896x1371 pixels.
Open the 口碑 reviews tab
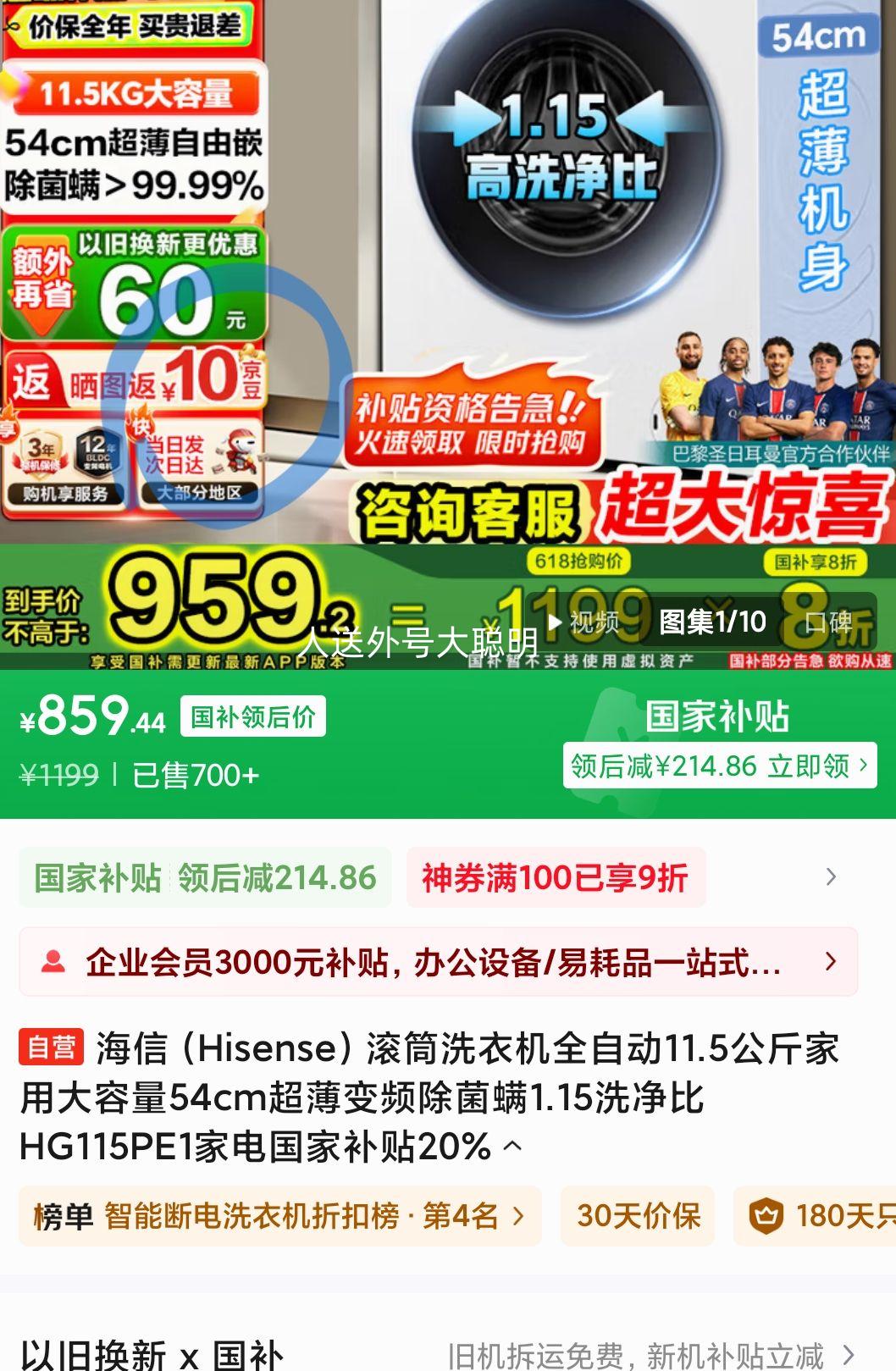pos(827,622)
